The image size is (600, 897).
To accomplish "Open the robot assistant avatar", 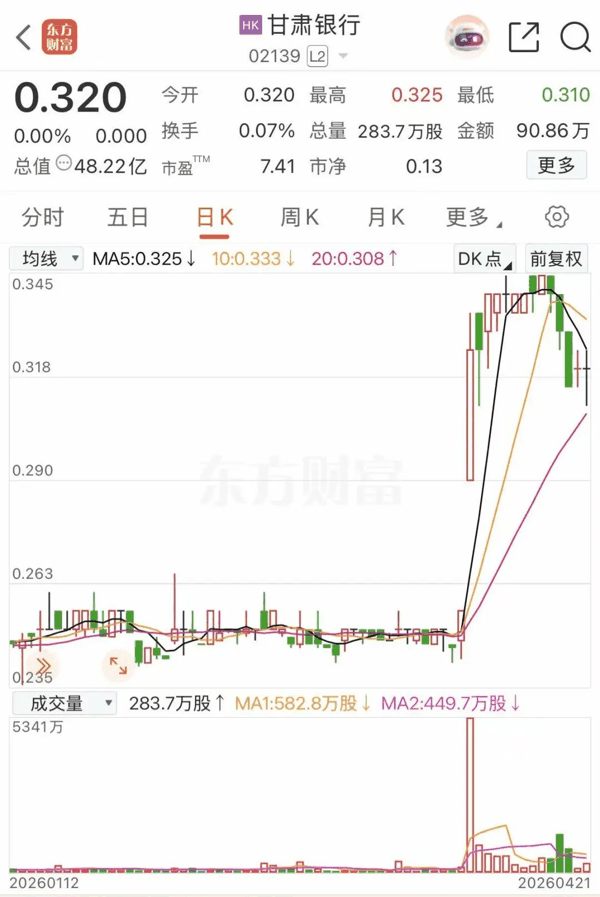I will click(466, 37).
